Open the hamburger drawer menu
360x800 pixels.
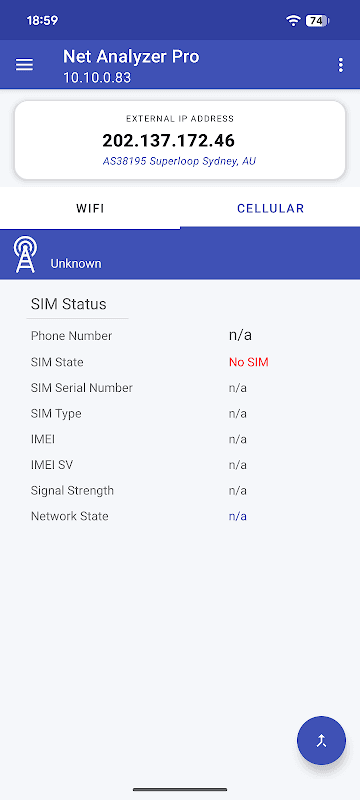coord(24,65)
